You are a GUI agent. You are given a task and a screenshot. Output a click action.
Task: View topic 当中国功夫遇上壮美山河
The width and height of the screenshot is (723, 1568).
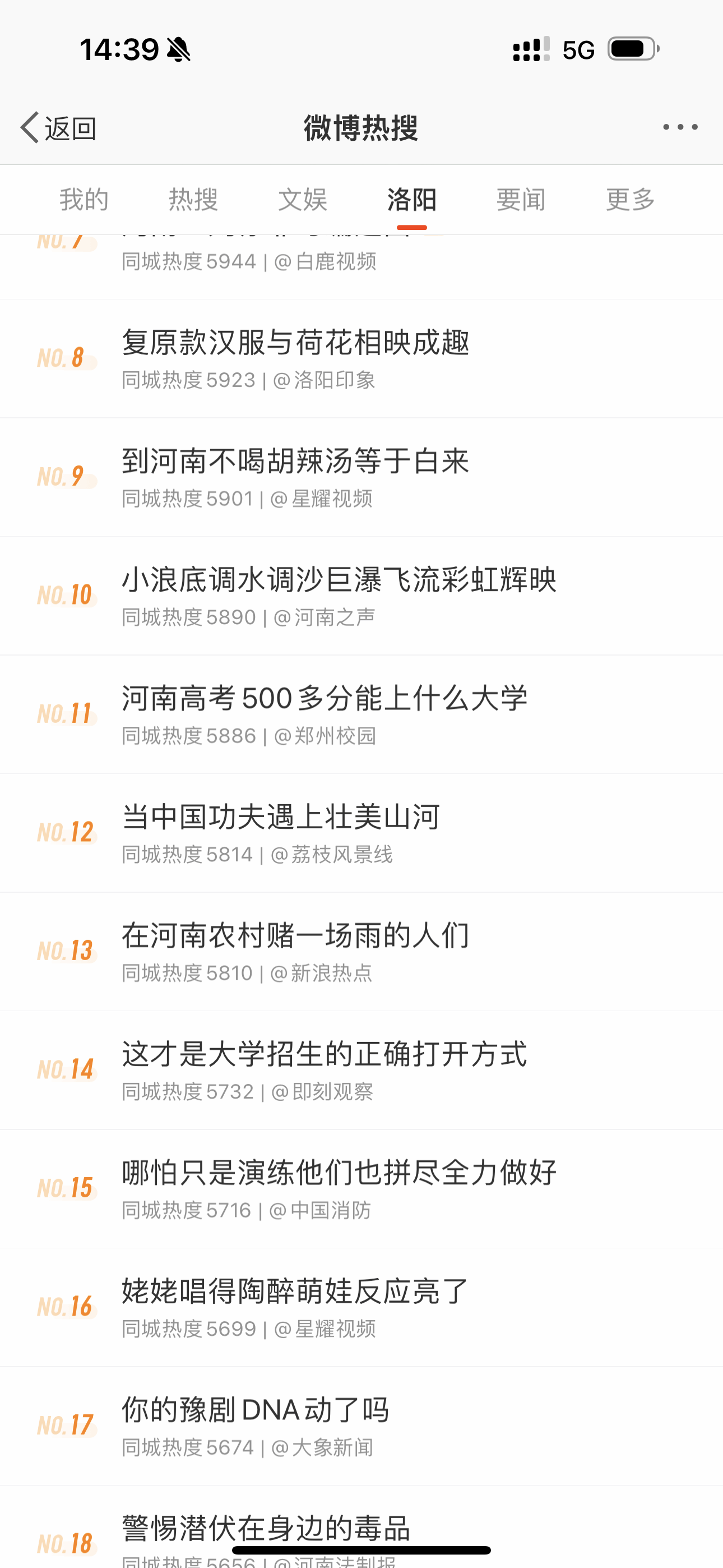(361, 833)
